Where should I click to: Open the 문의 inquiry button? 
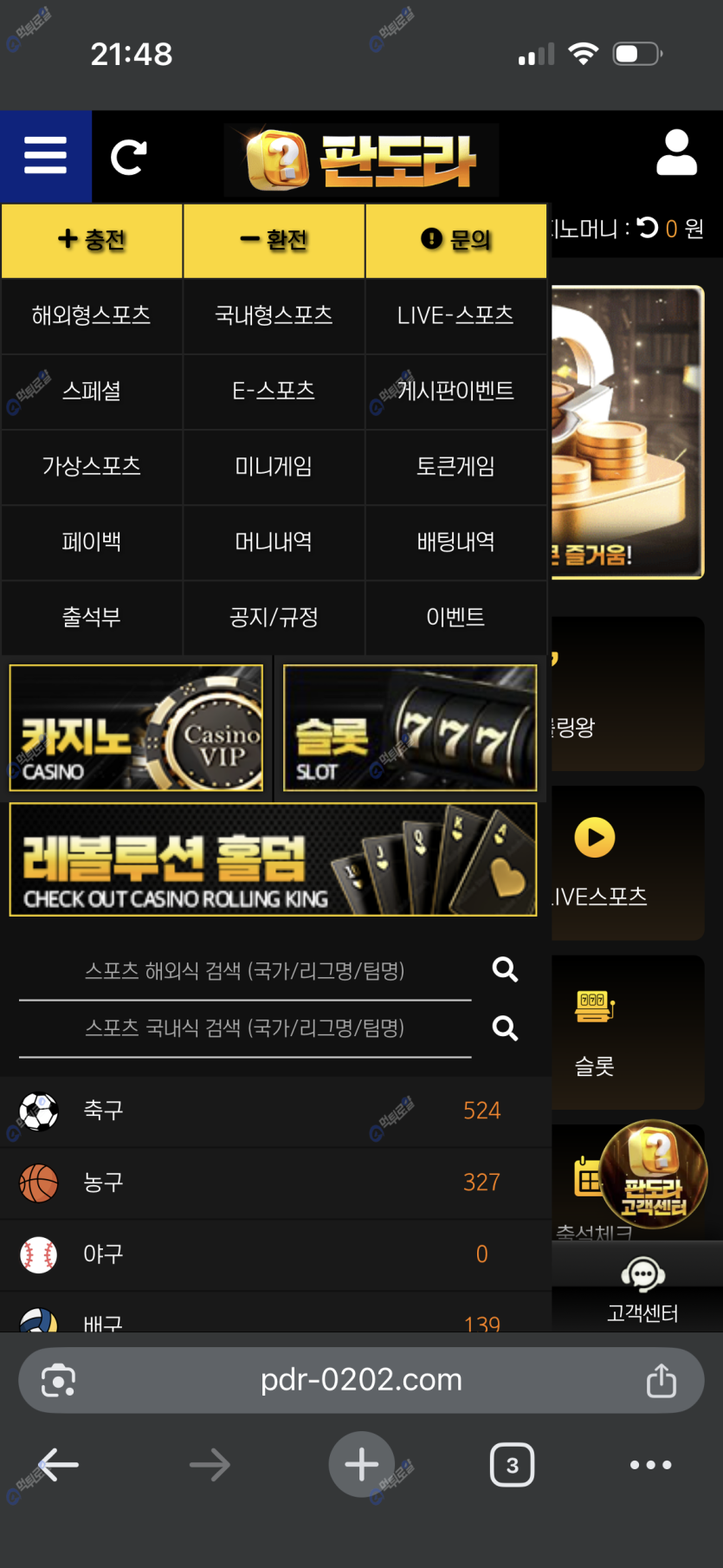(456, 240)
